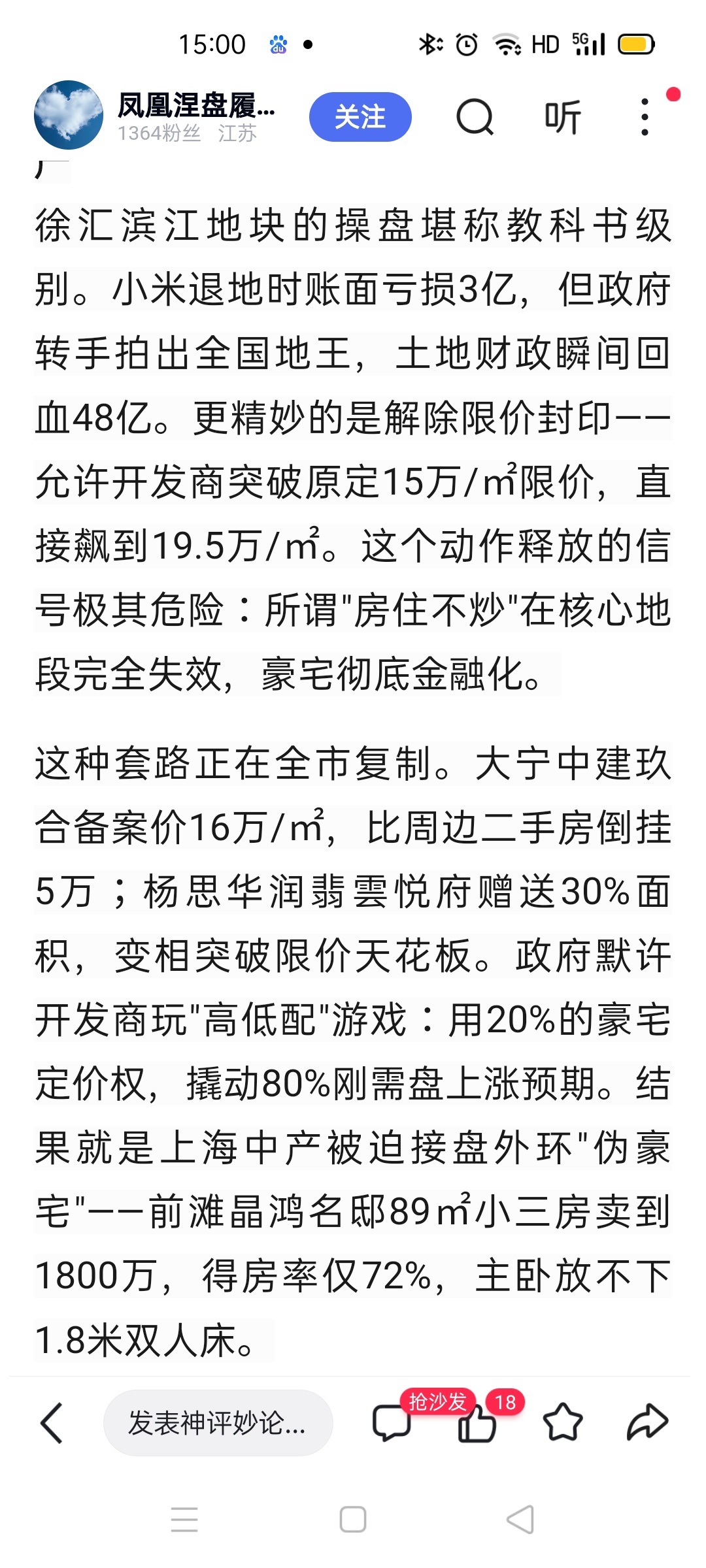Viewport: 706px width, 1568px height.
Task: Tap the 发表神评妙论 comment field
Action: pyautogui.click(x=218, y=1422)
